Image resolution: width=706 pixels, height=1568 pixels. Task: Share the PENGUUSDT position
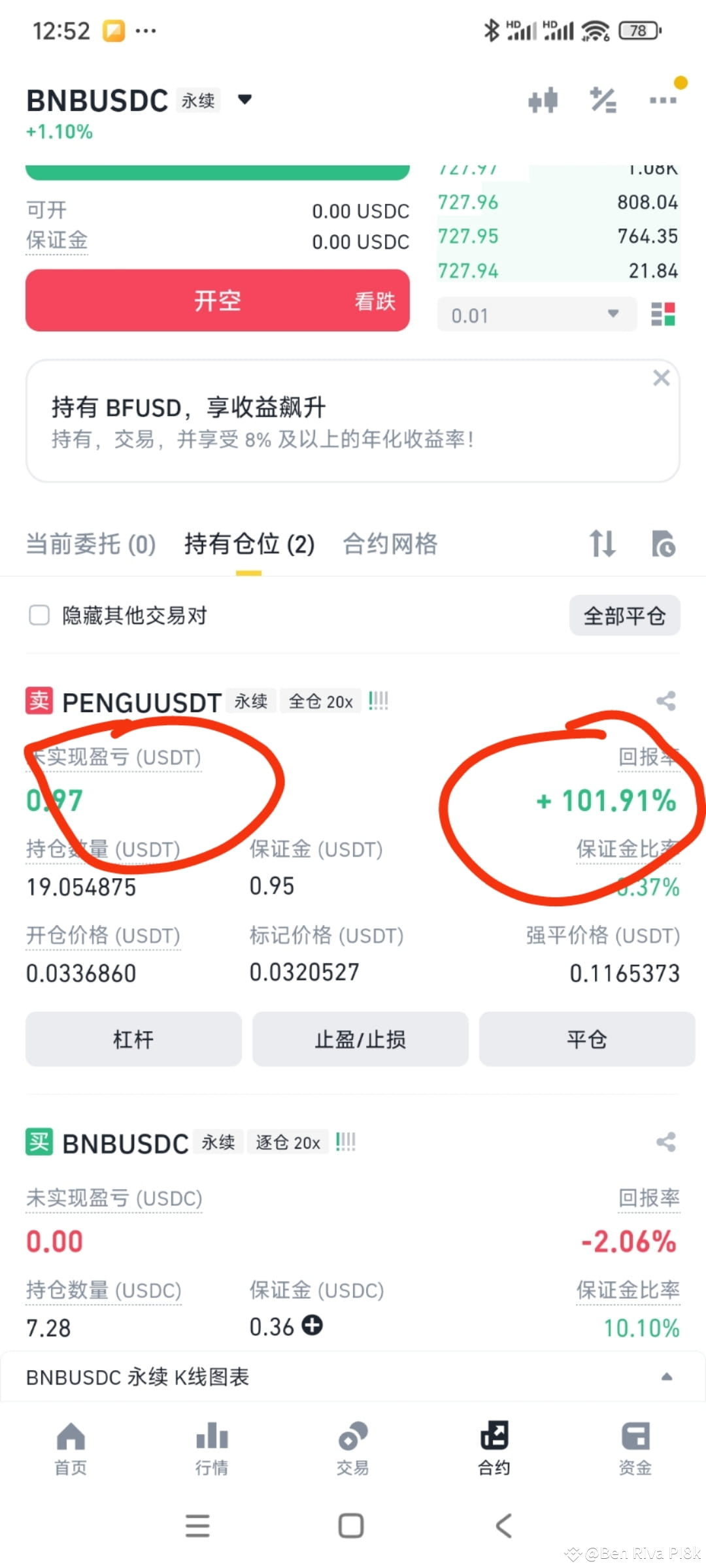pos(666,701)
